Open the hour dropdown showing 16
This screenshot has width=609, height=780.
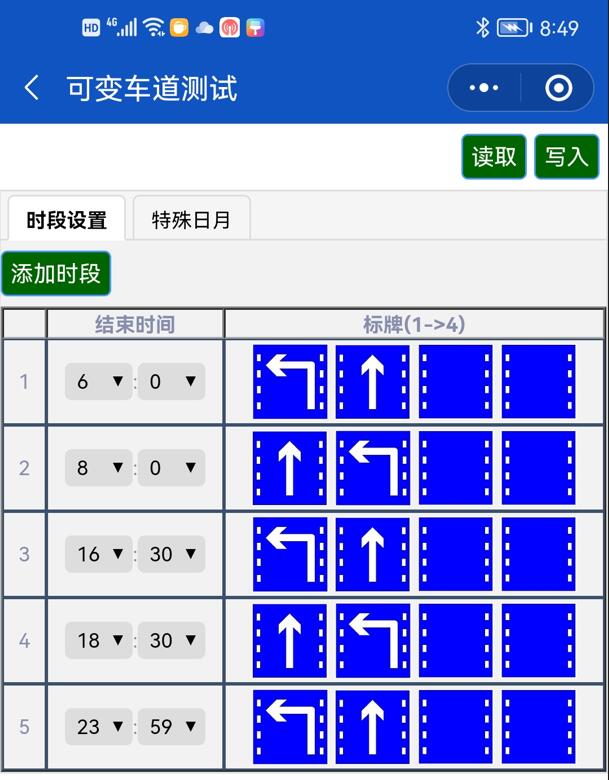click(98, 554)
